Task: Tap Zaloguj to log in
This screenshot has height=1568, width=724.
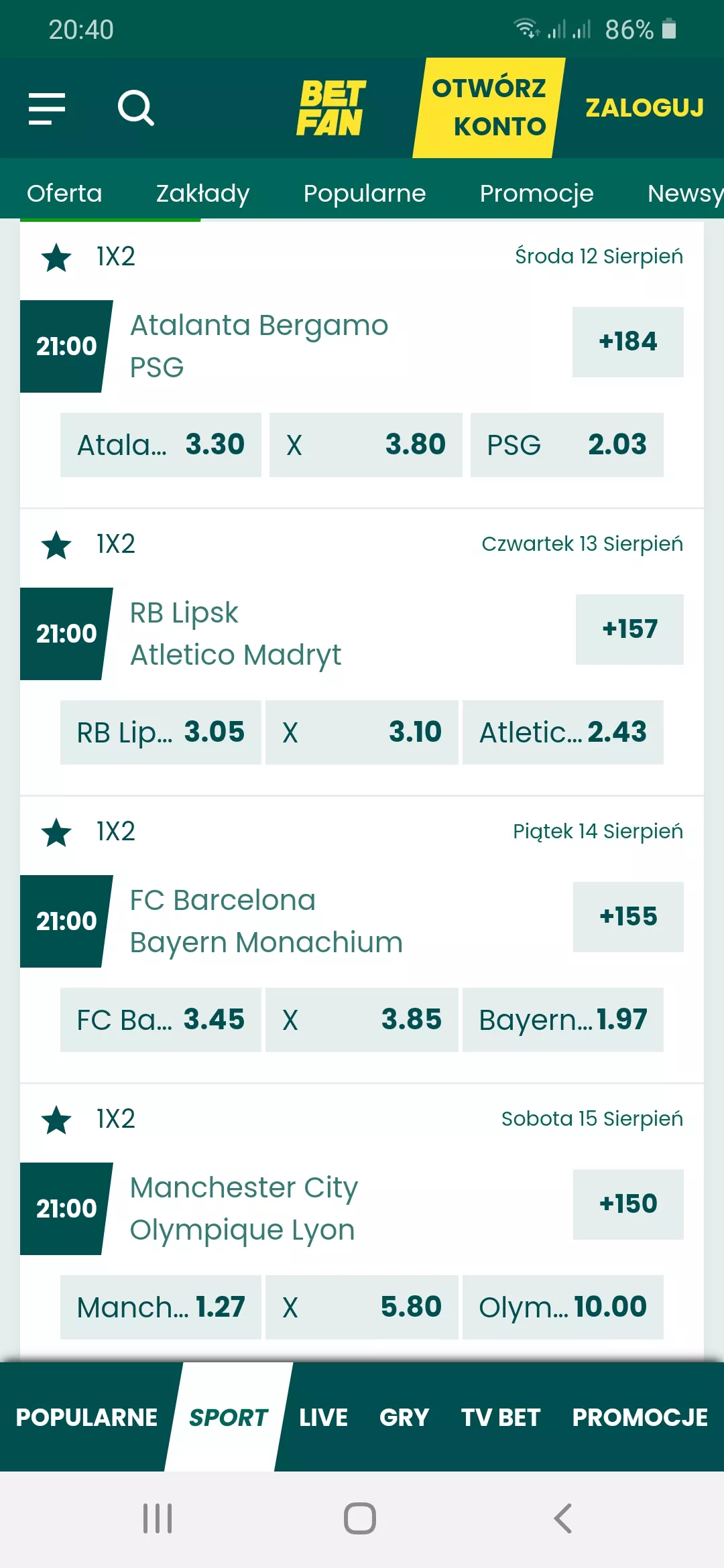Action: click(x=644, y=108)
